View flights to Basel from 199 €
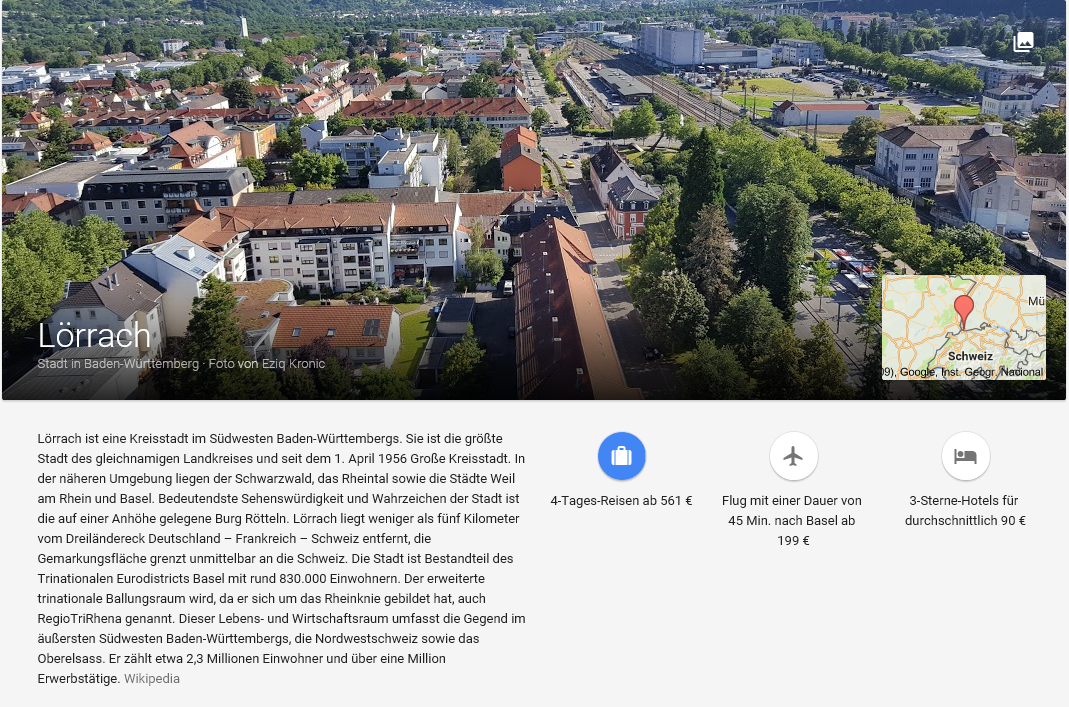This screenshot has height=707, width=1069. tap(793, 457)
